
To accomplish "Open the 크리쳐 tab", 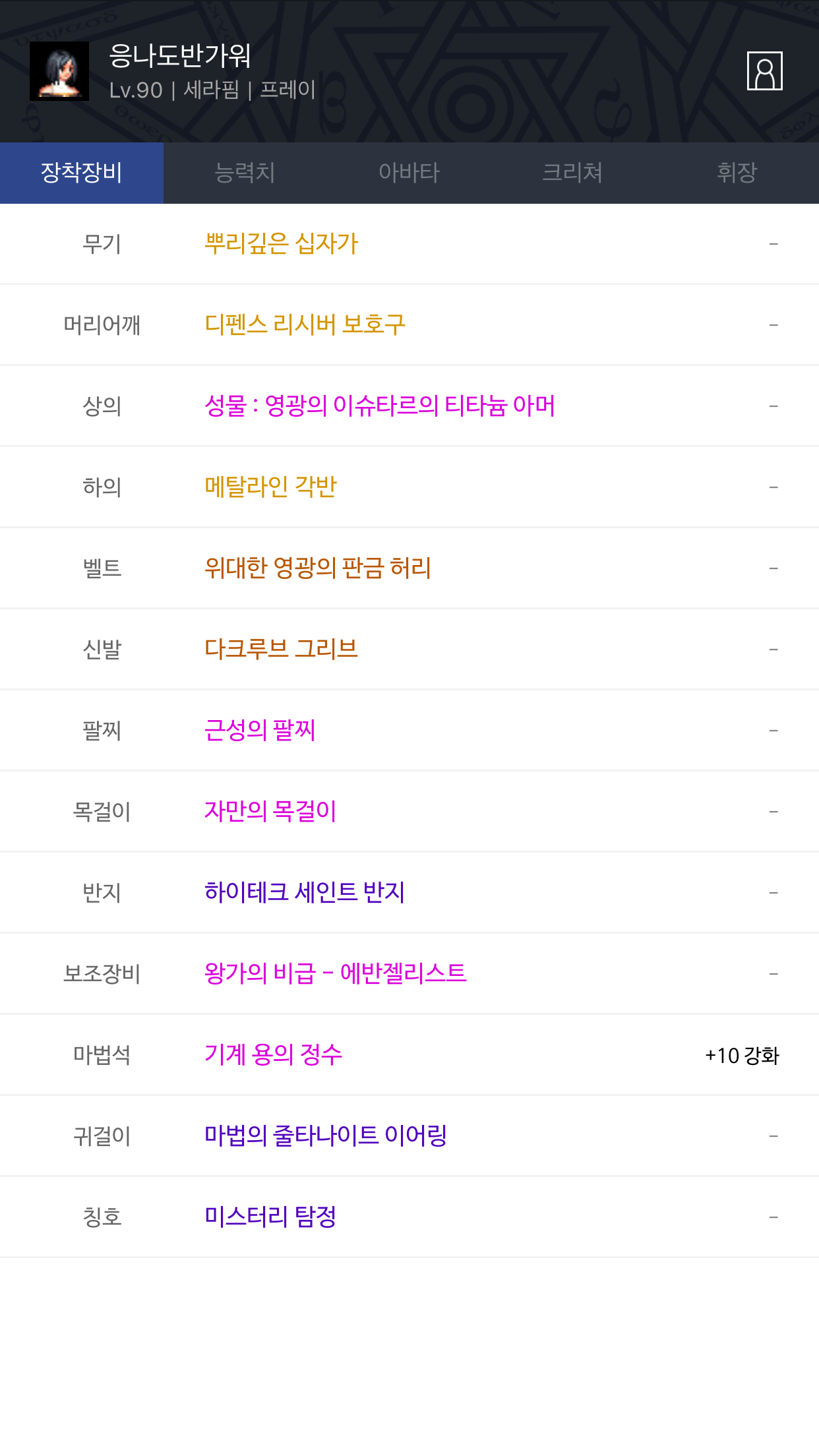I will click(572, 173).
